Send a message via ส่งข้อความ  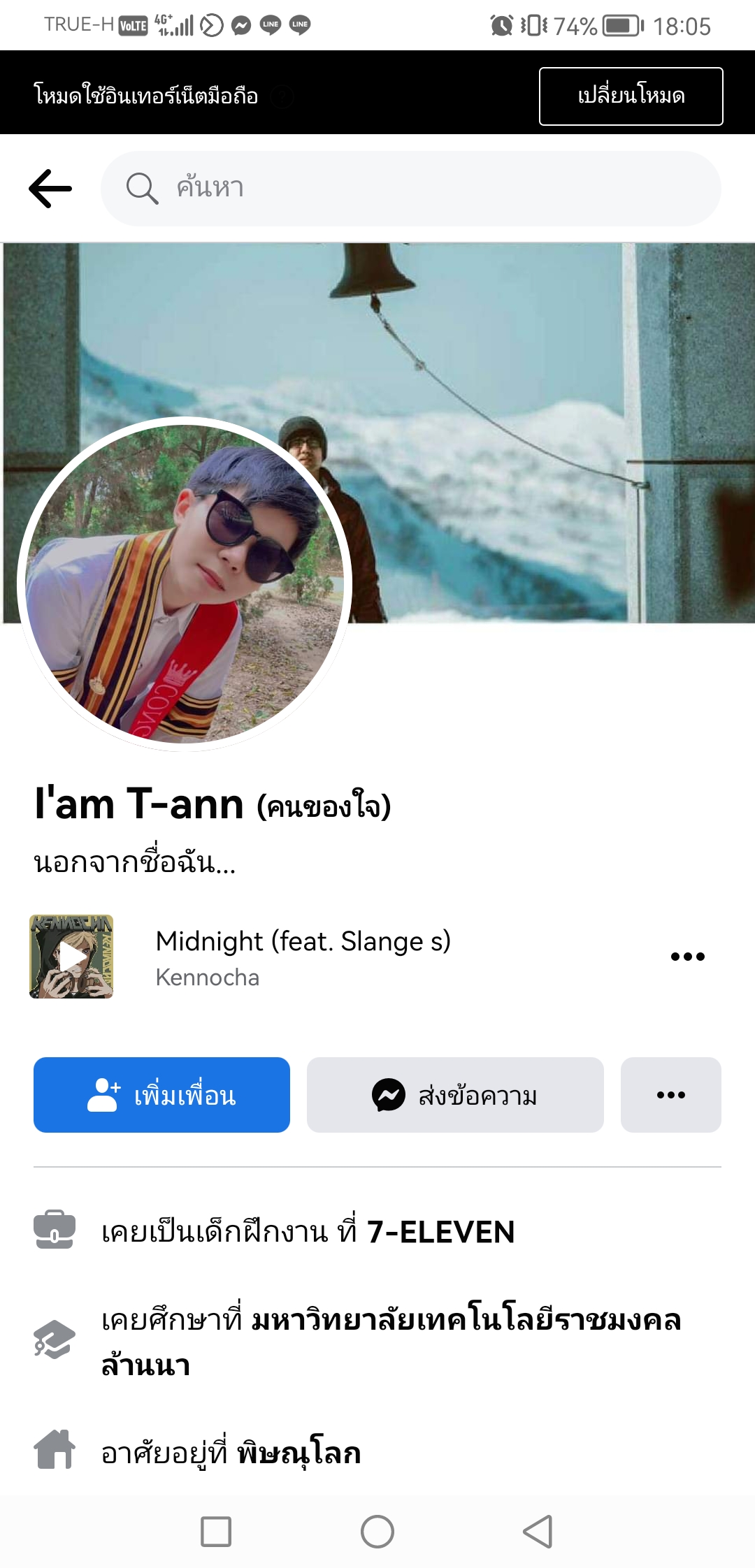[x=455, y=1095]
